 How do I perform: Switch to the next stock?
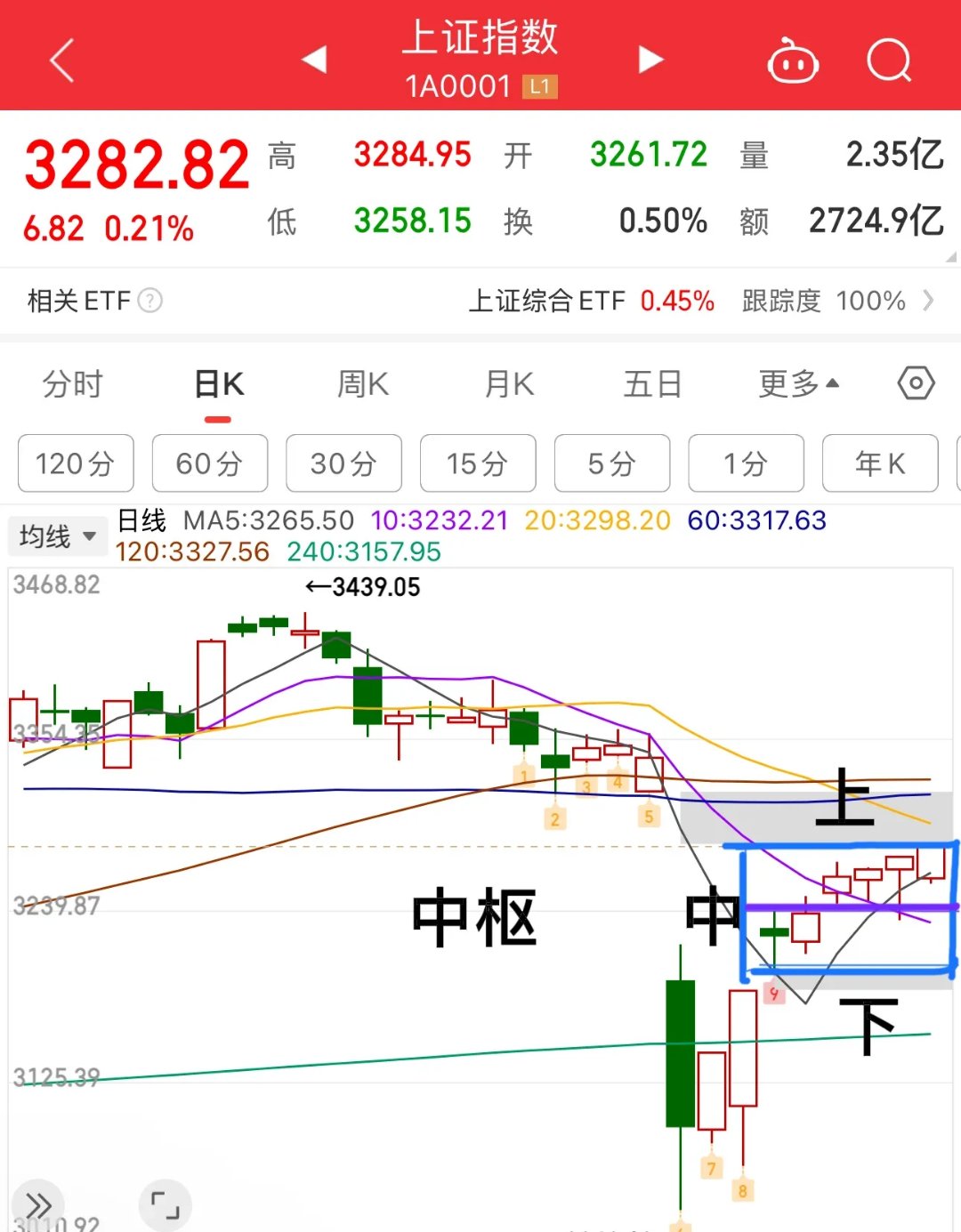click(x=651, y=60)
